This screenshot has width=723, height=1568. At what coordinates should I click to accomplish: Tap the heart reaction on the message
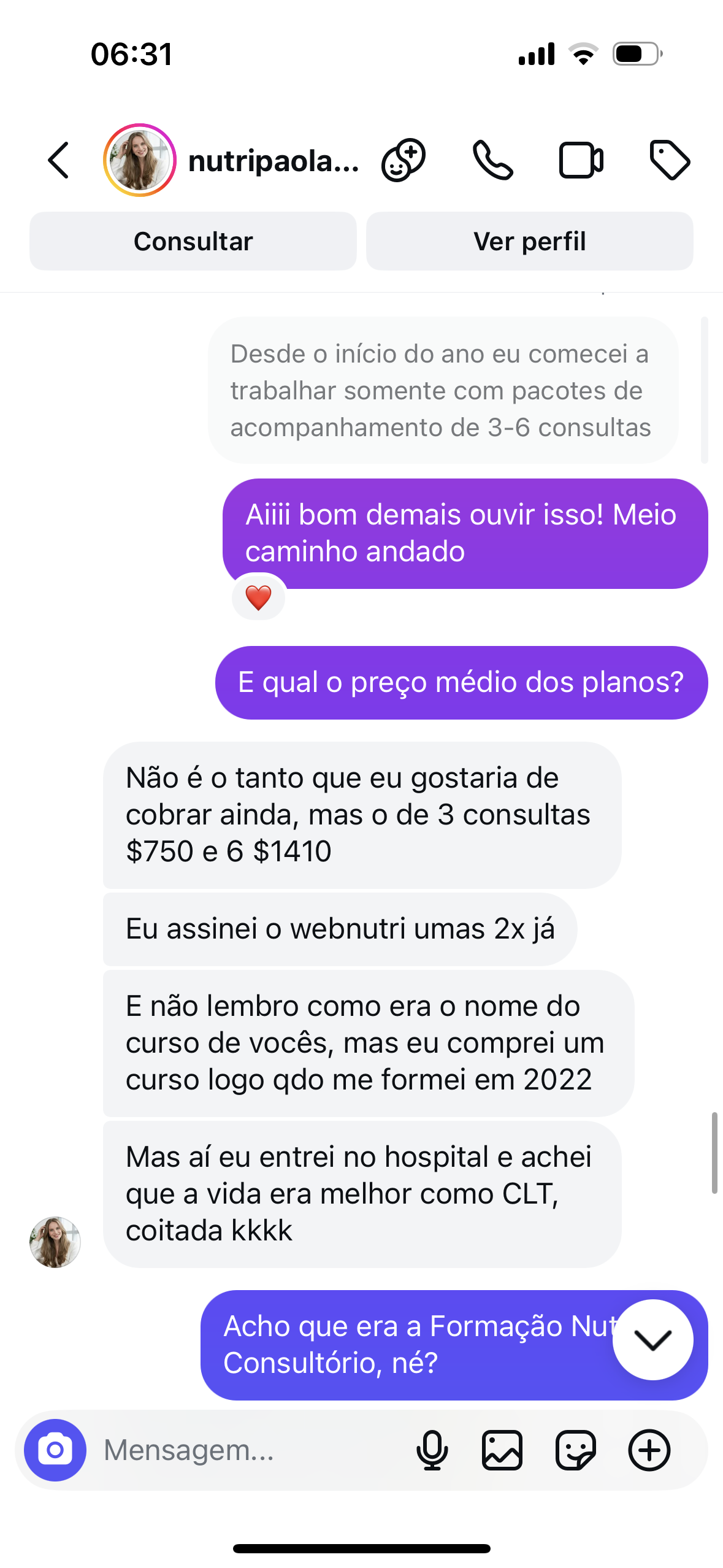[258, 596]
